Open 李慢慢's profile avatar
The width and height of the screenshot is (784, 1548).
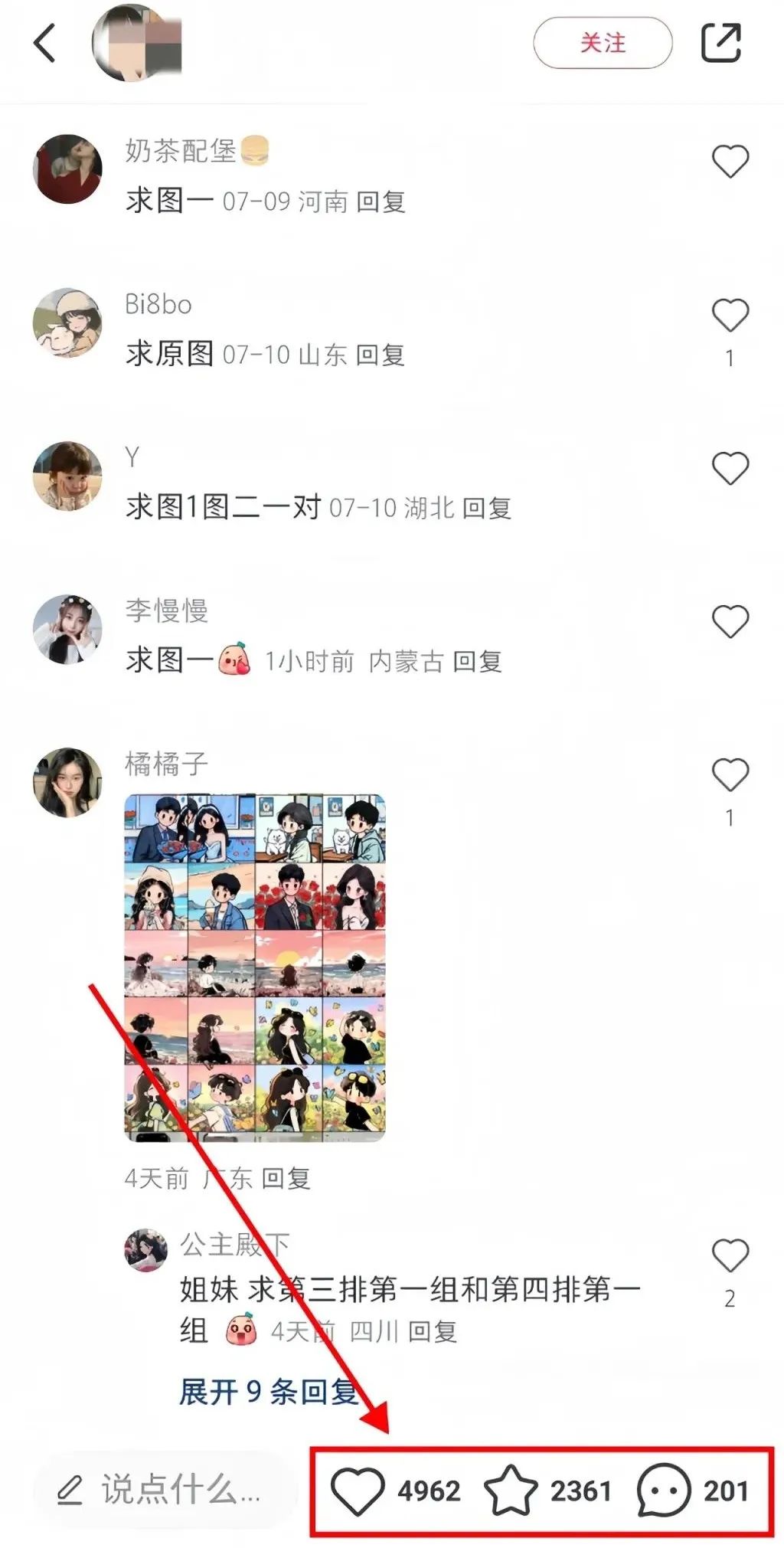point(67,629)
